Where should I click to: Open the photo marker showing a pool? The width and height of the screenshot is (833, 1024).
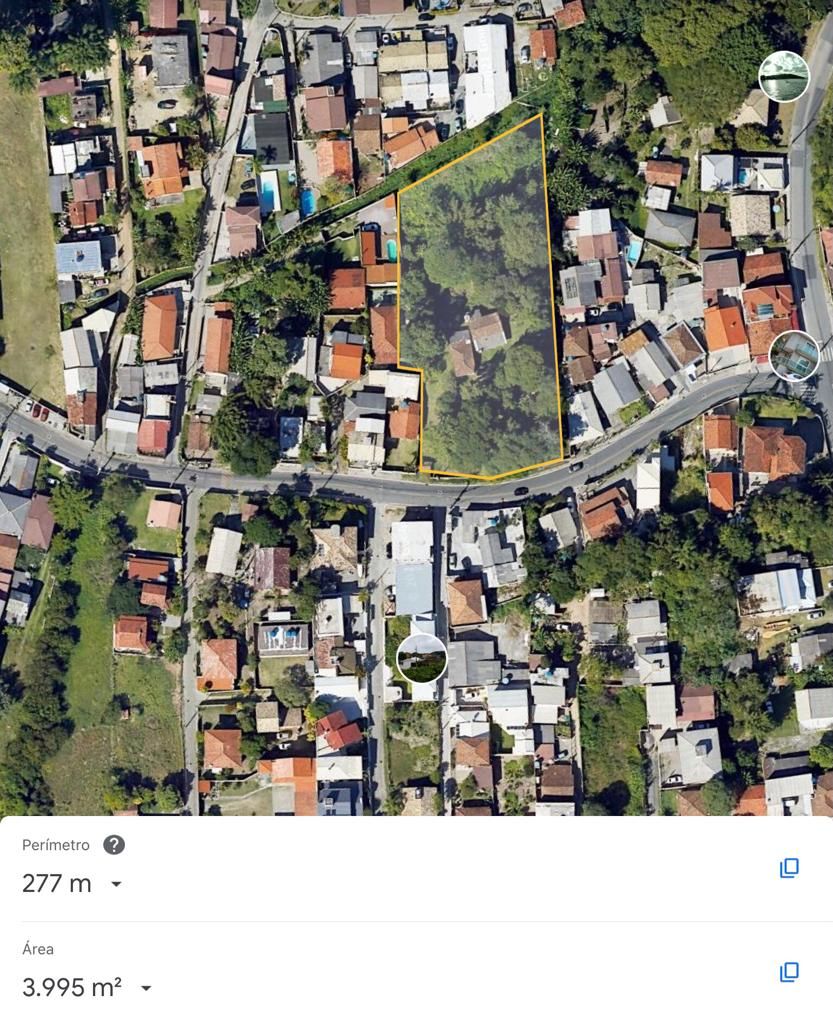point(795,356)
